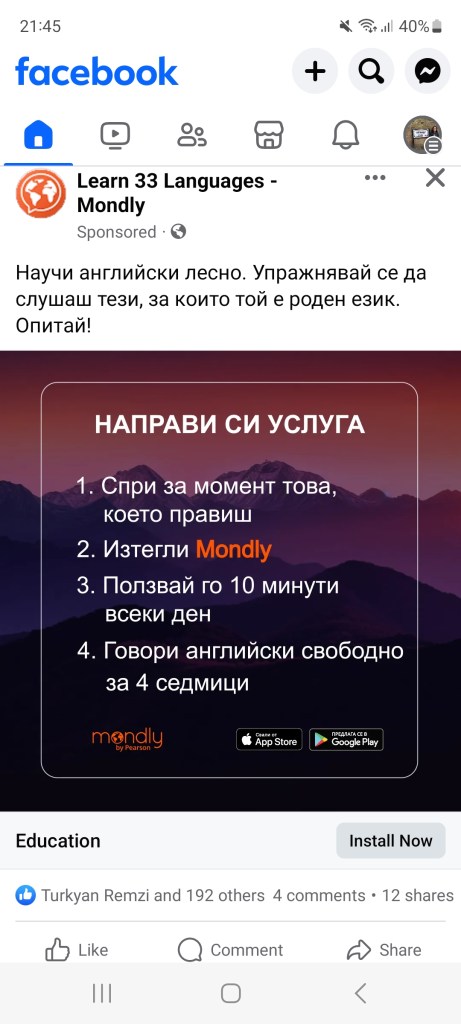This screenshot has width=461, height=1024.
Task: Open Facebook search
Action: (x=371, y=71)
